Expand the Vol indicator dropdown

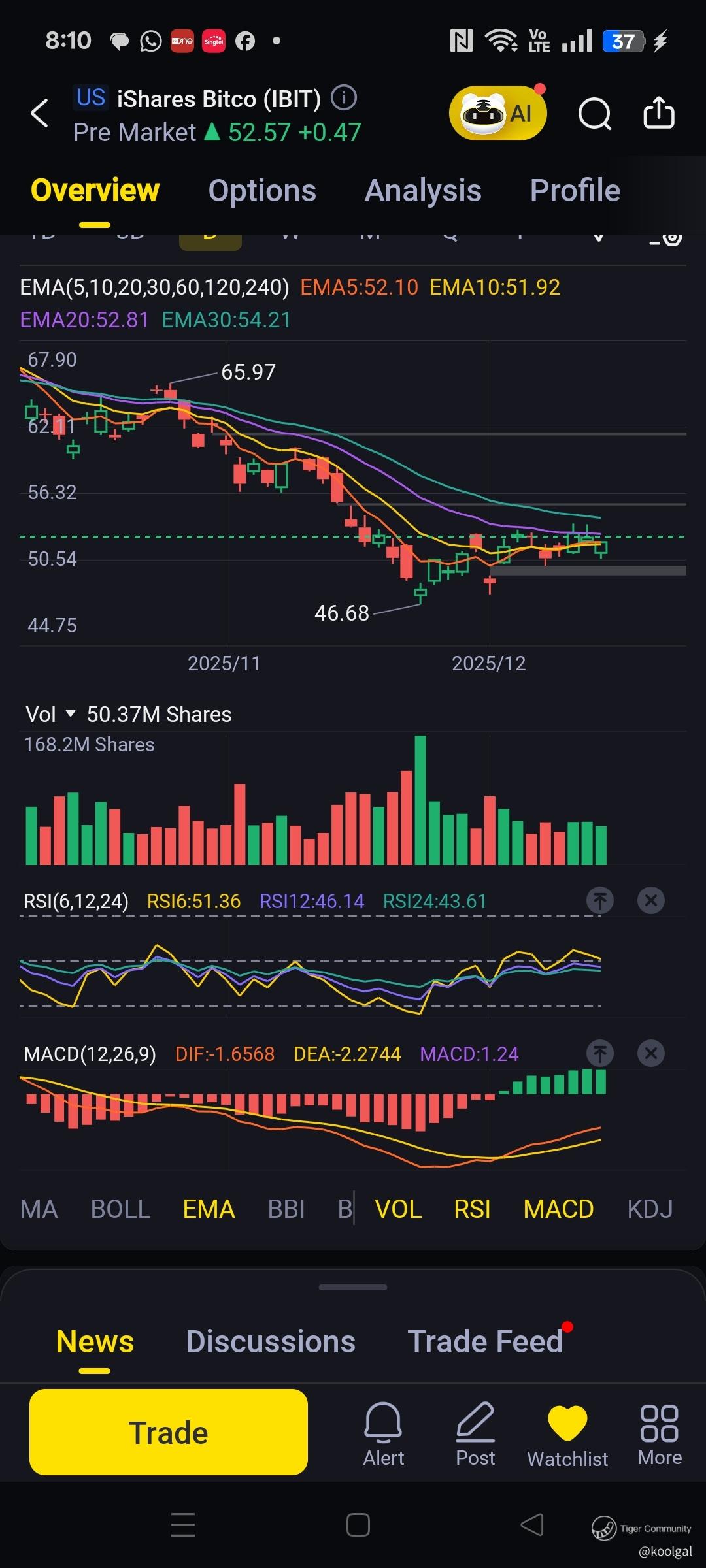pyautogui.click(x=71, y=713)
